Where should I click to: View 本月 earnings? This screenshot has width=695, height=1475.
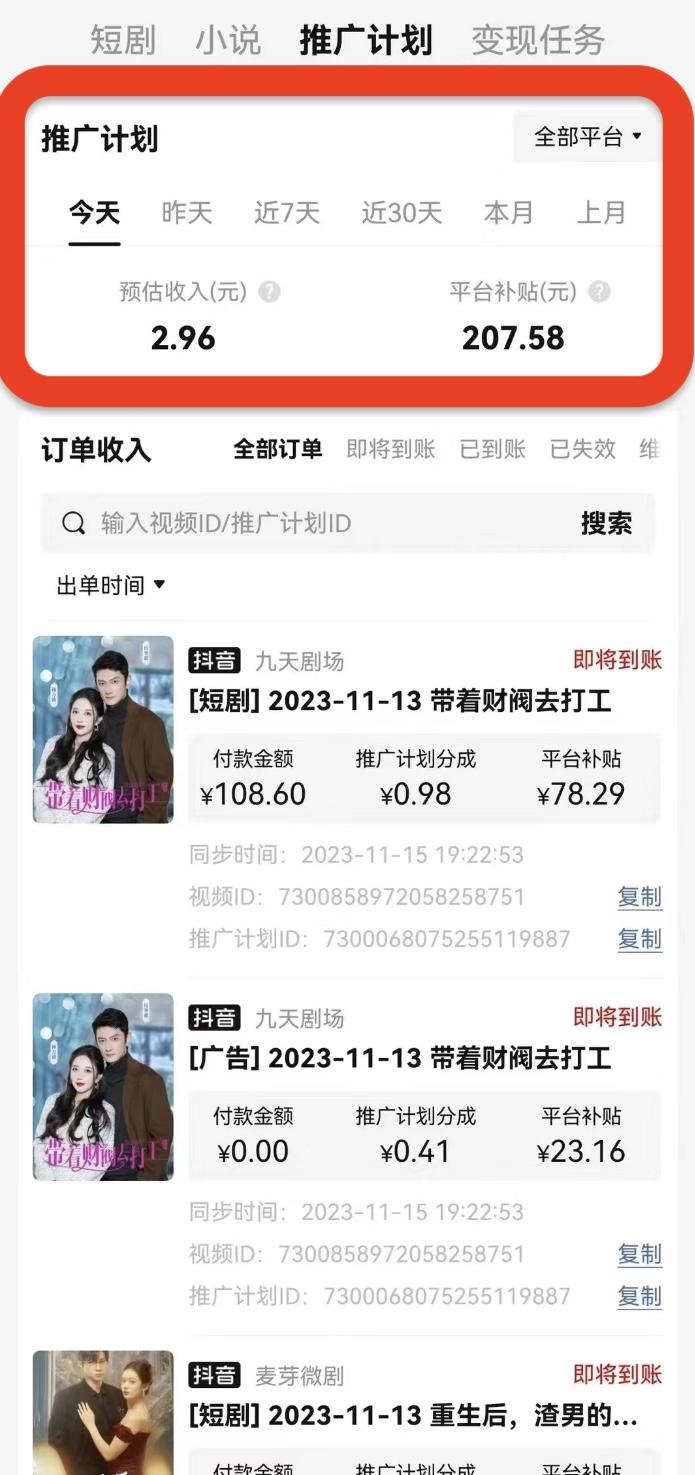tap(508, 212)
